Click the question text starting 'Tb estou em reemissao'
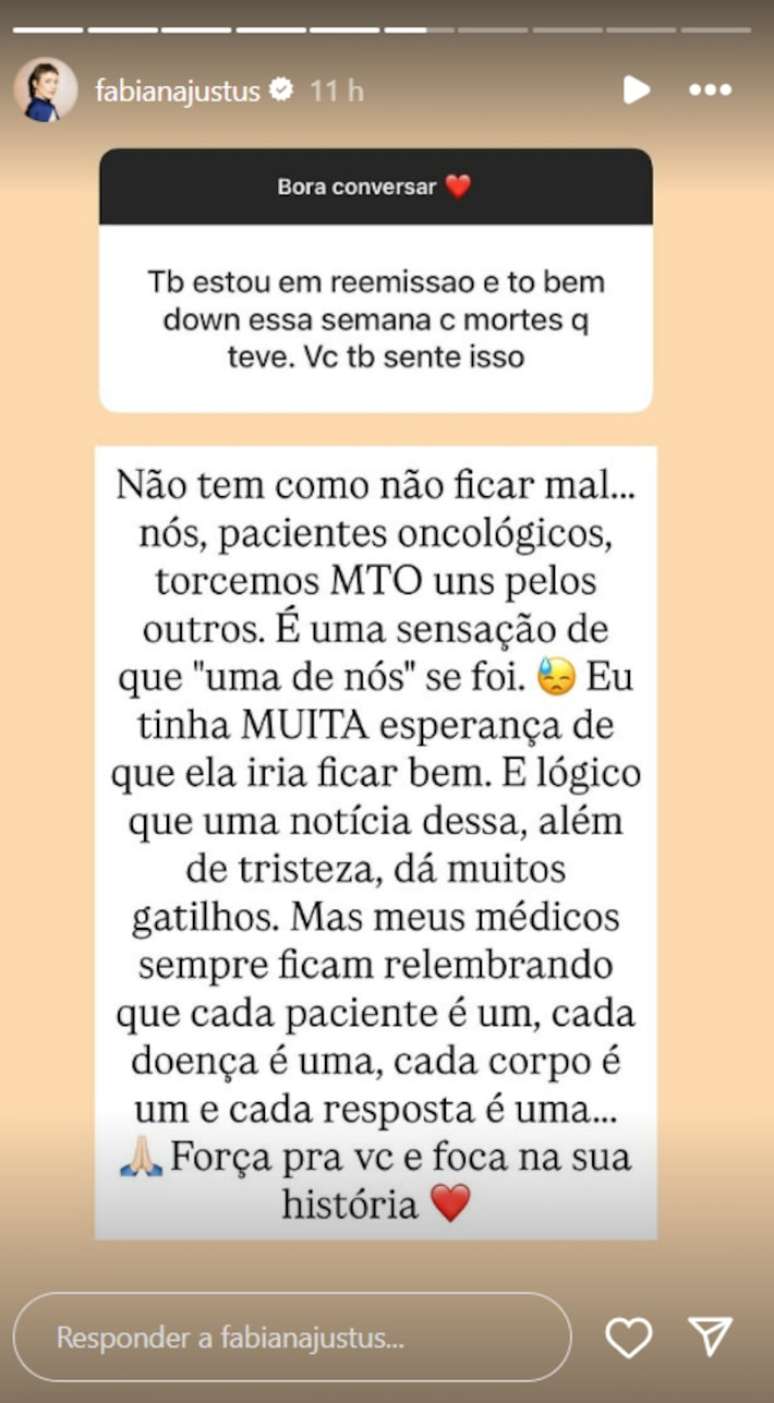This screenshot has width=774, height=1403. pyautogui.click(x=375, y=320)
